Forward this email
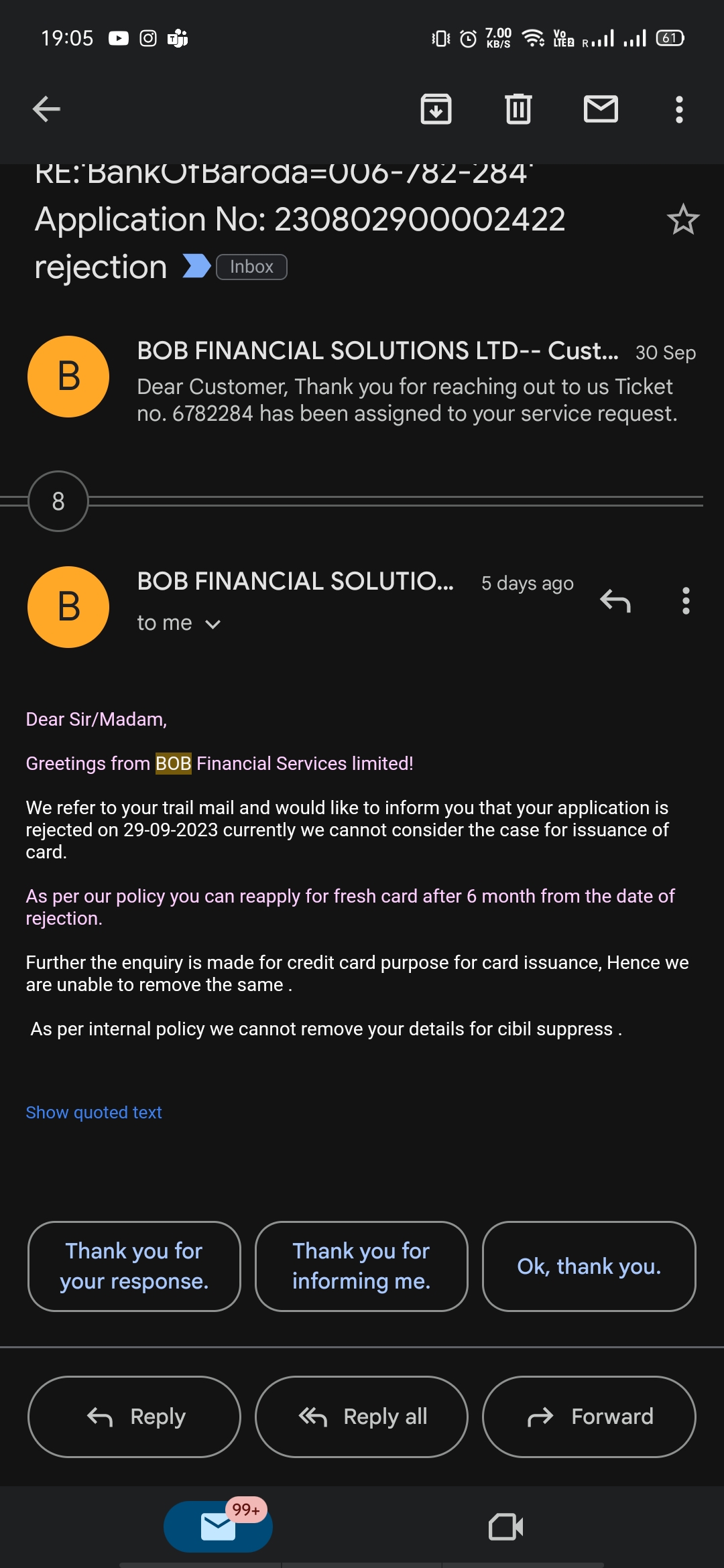The image size is (724, 1568). tap(588, 1417)
